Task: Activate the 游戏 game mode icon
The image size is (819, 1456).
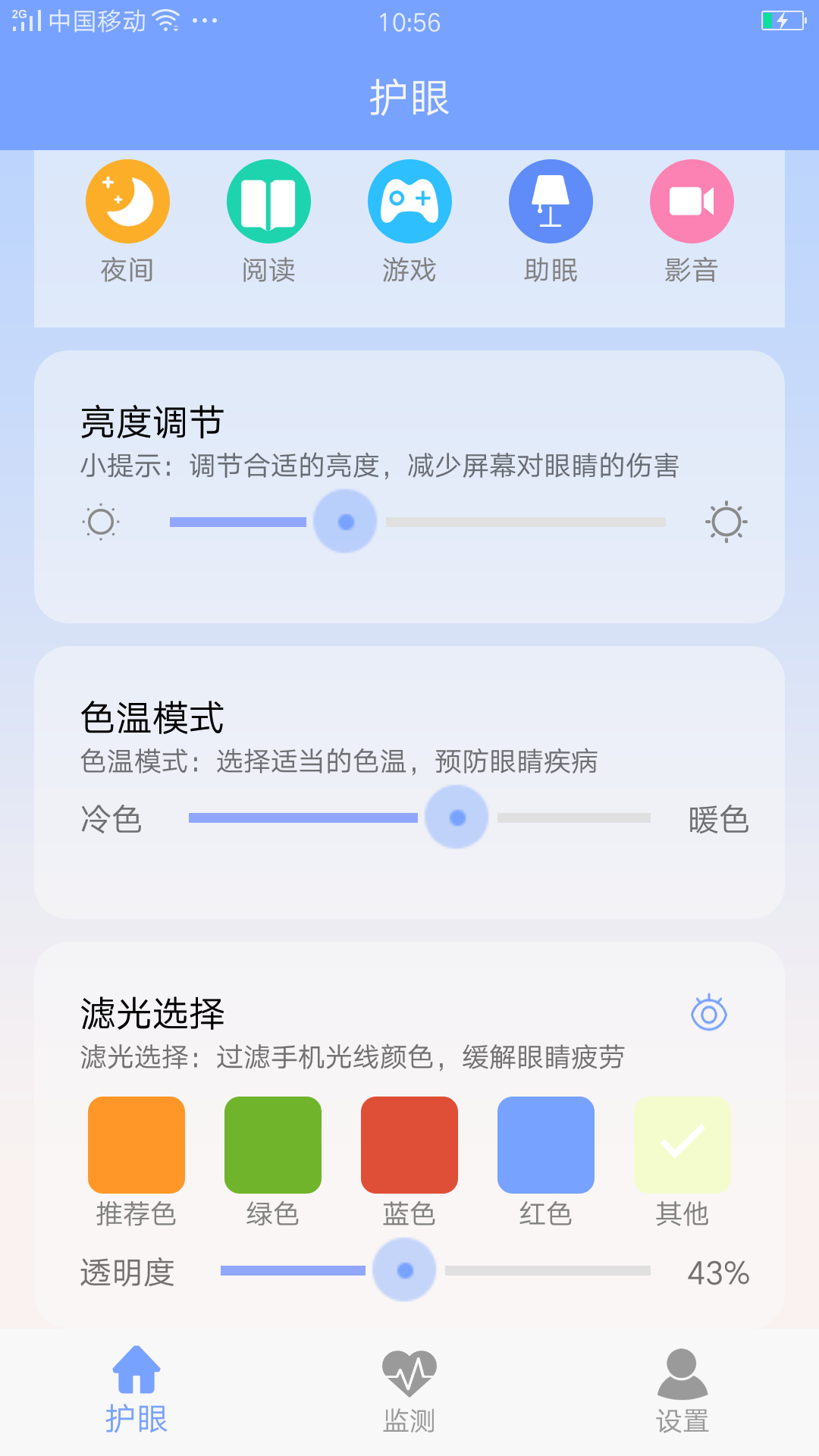Action: [409, 200]
